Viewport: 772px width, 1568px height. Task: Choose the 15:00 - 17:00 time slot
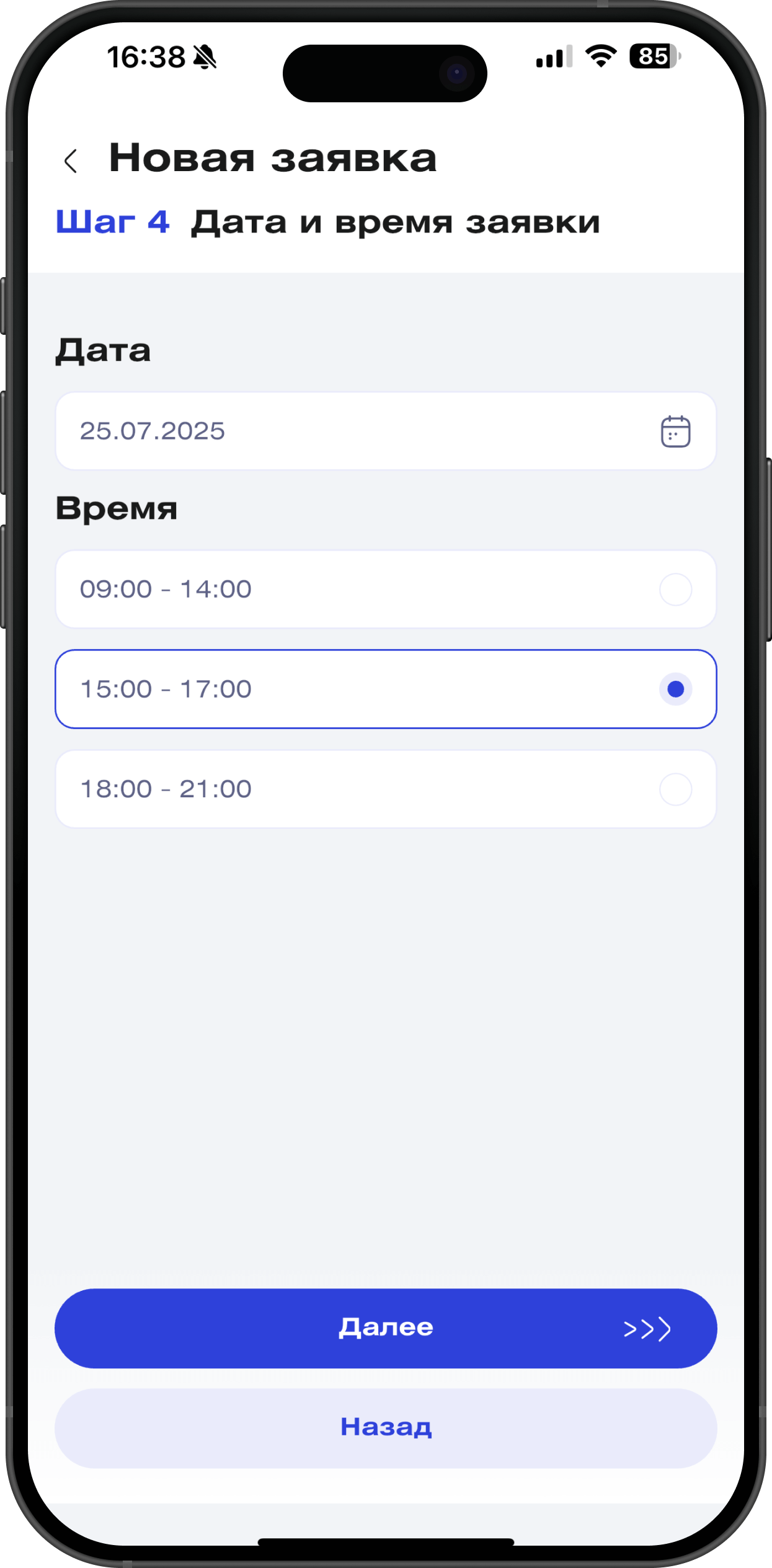click(385, 689)
